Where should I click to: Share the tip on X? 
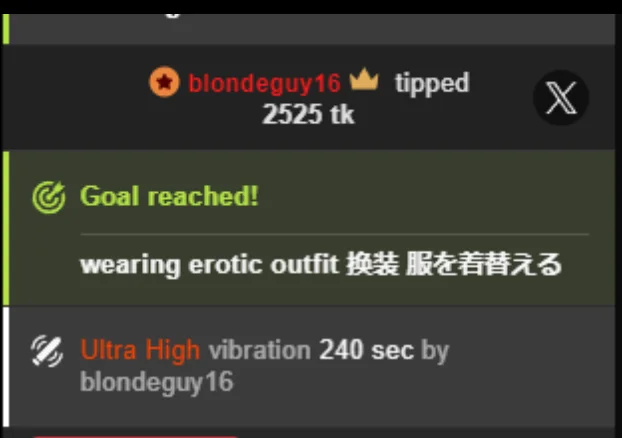coord(560,98)
